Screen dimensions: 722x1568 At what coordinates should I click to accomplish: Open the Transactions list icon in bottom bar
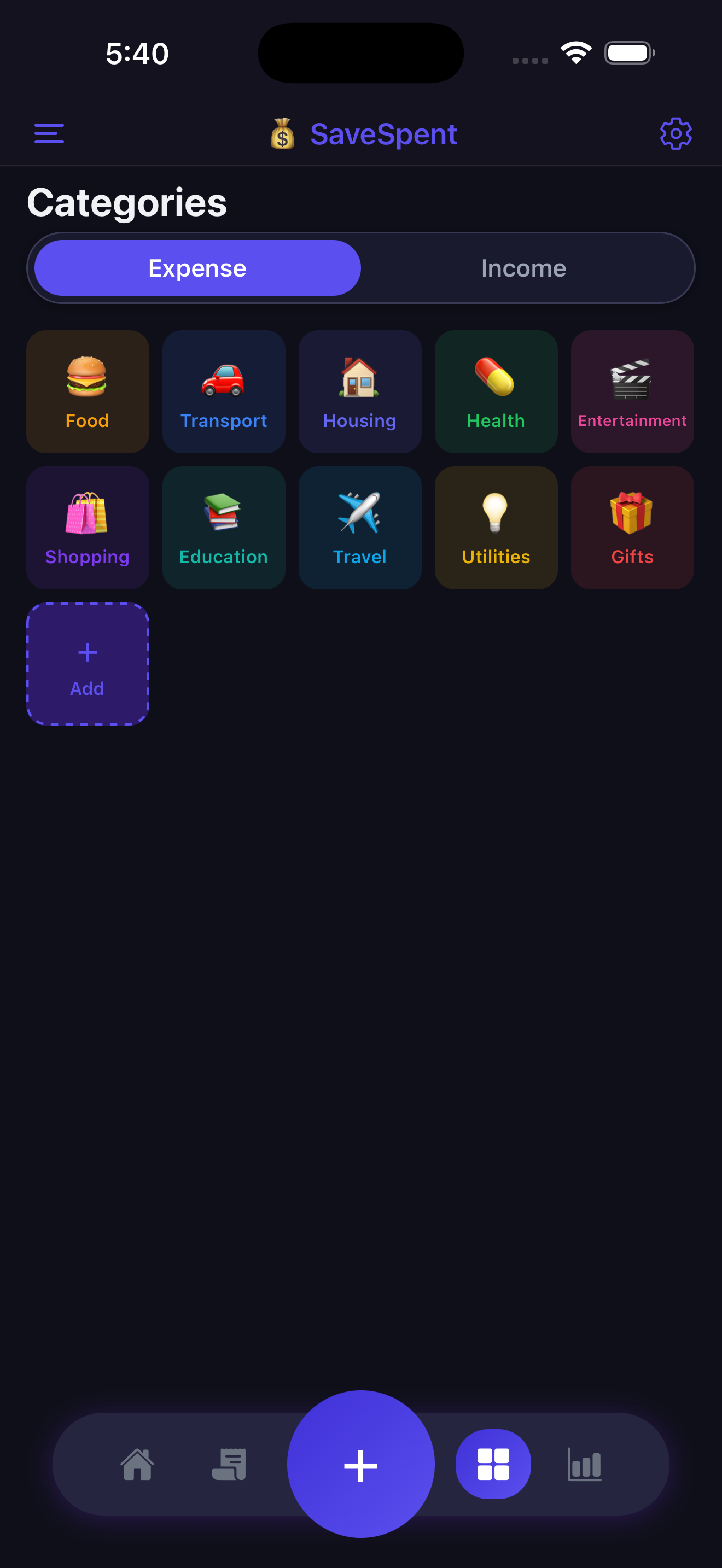click(x=229, y=1465)
